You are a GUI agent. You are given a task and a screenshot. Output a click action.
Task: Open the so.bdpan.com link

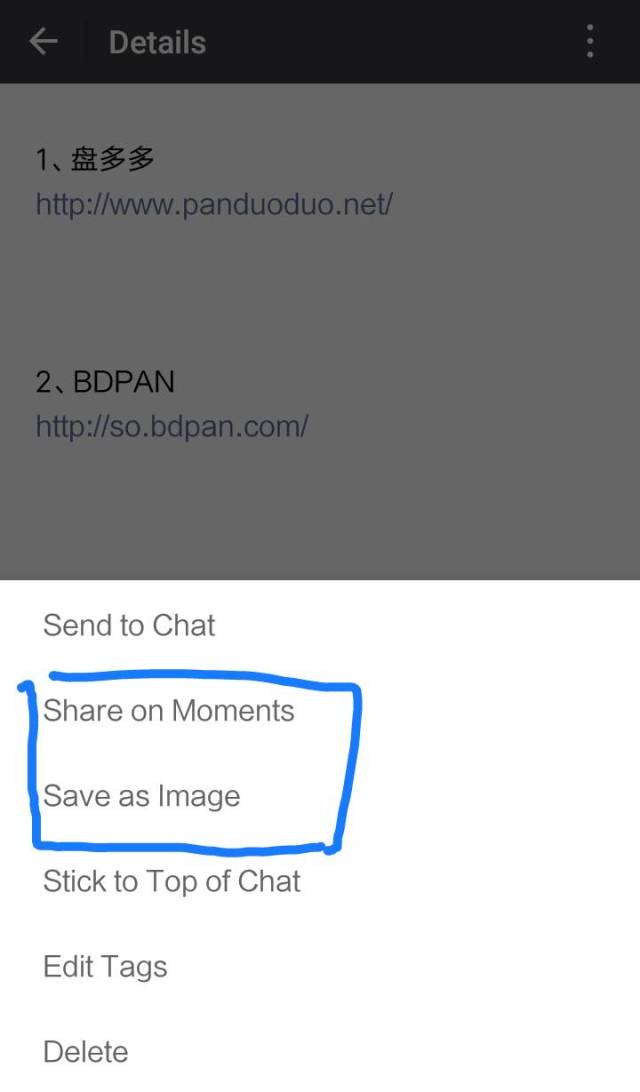171,426
